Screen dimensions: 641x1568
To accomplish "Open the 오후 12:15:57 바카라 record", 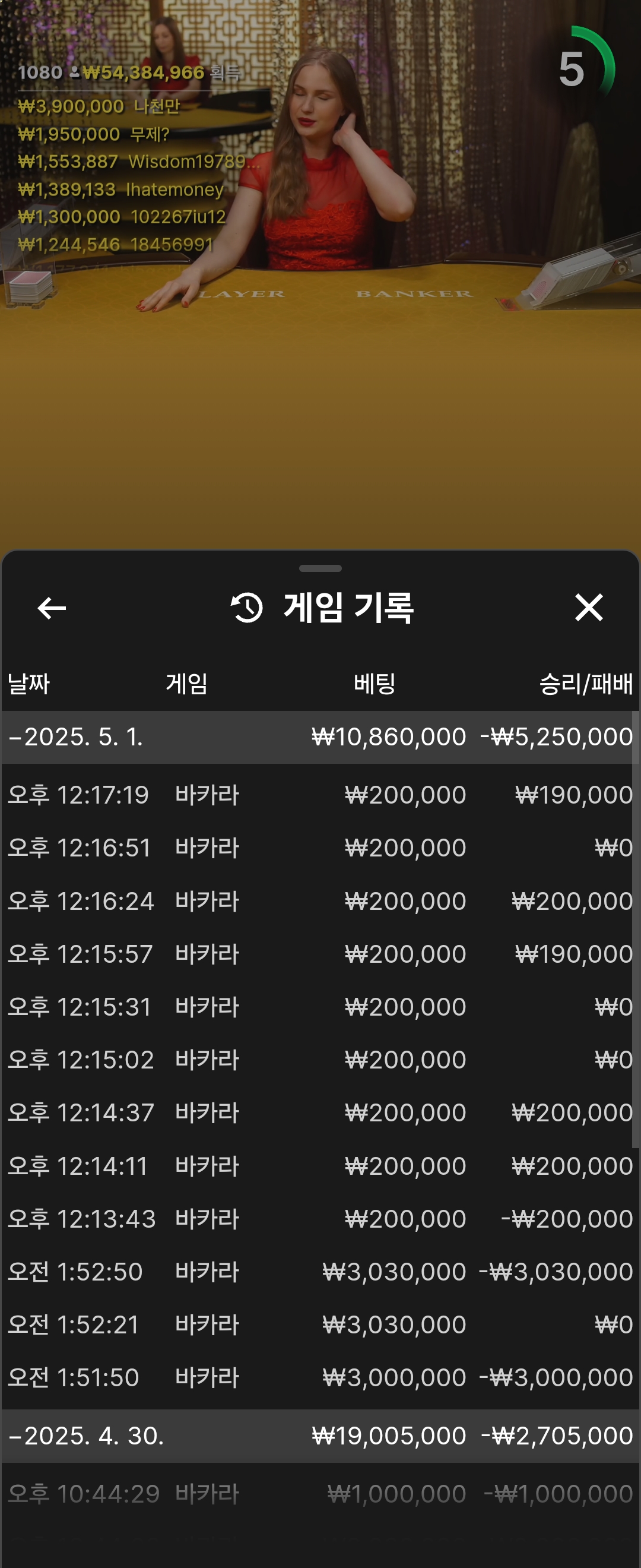I will pyautogui.click(x=320, y=953).
